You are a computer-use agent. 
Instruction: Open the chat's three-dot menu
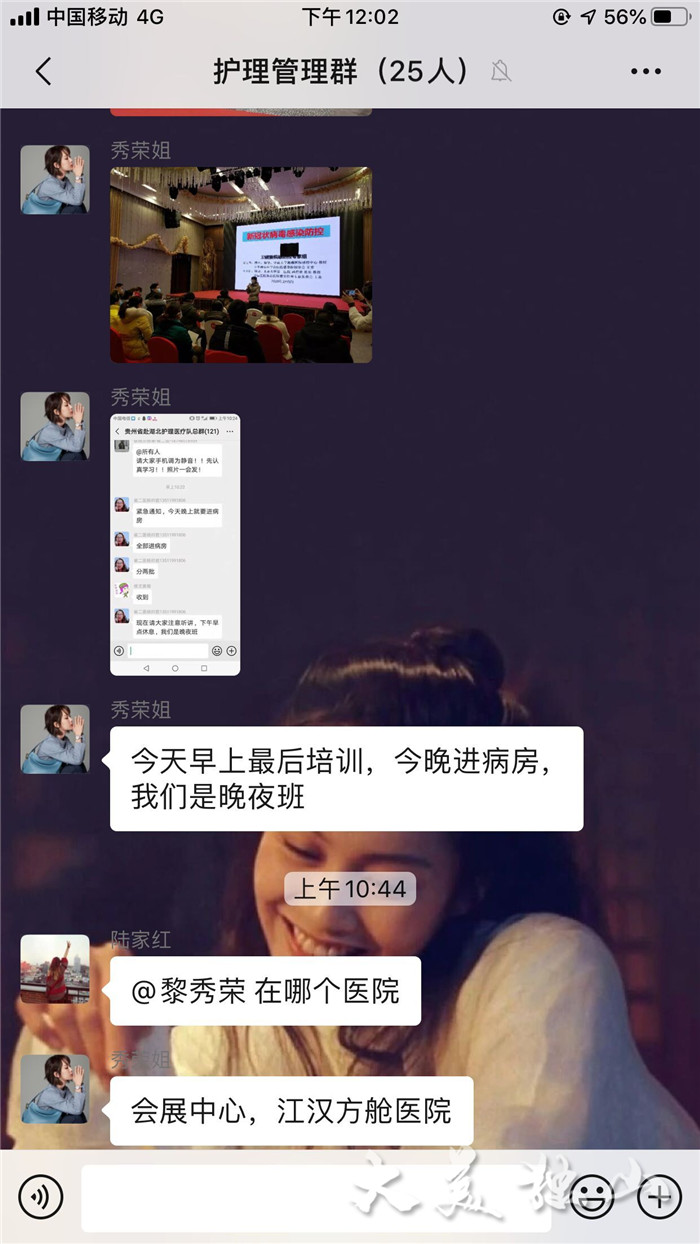[646, 71]
